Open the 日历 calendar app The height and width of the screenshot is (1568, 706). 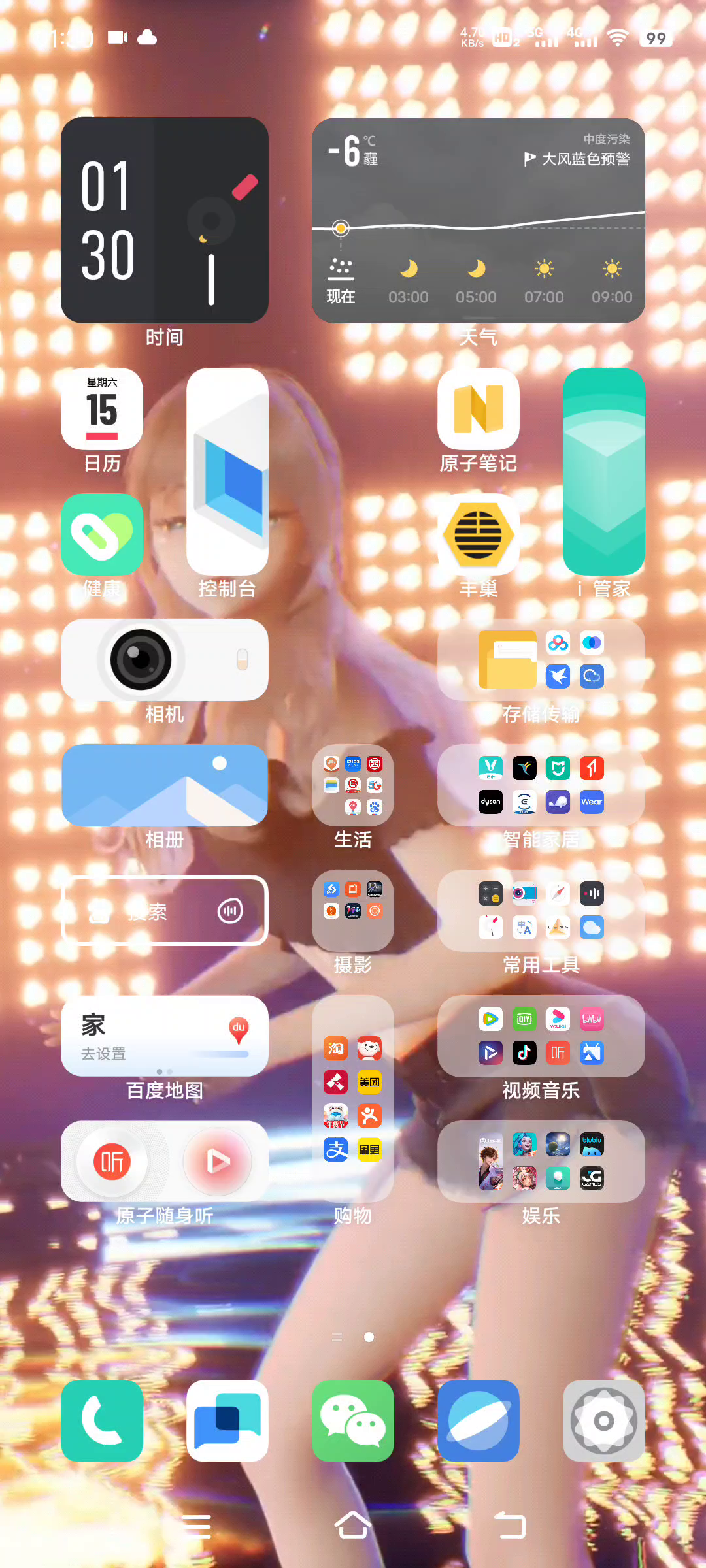[102, 410]
